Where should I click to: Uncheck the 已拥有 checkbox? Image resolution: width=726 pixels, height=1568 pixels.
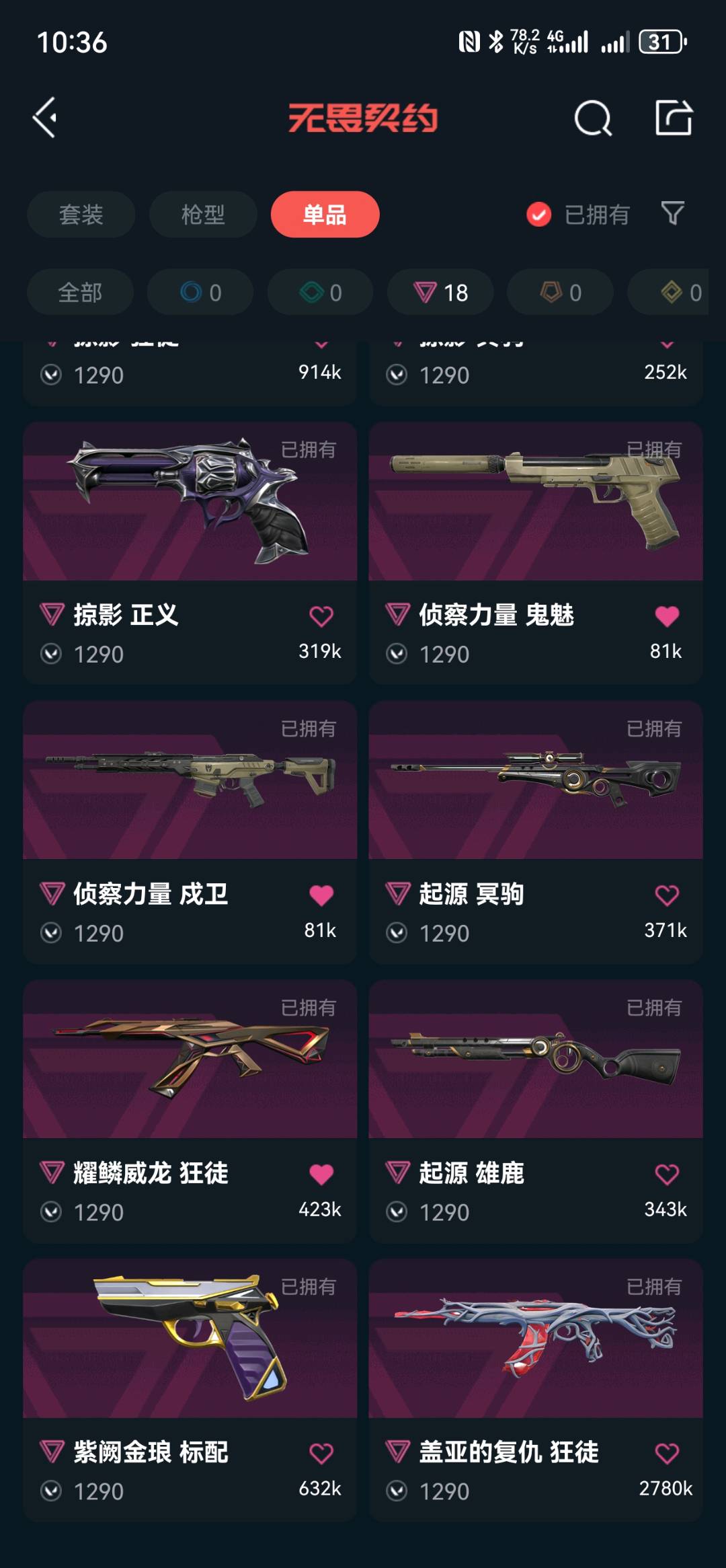(538, 215)
